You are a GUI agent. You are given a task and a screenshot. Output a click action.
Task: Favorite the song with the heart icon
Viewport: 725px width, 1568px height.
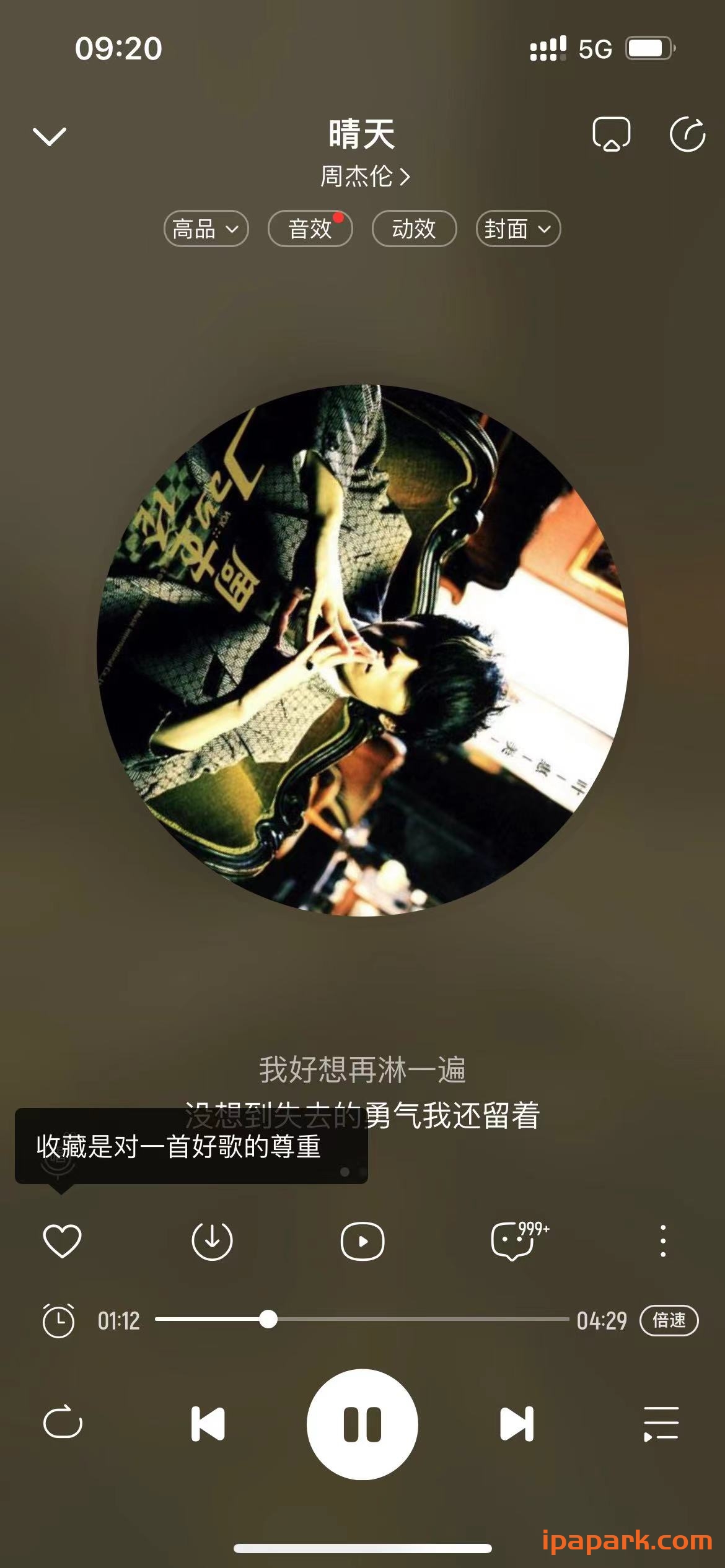63,1240
